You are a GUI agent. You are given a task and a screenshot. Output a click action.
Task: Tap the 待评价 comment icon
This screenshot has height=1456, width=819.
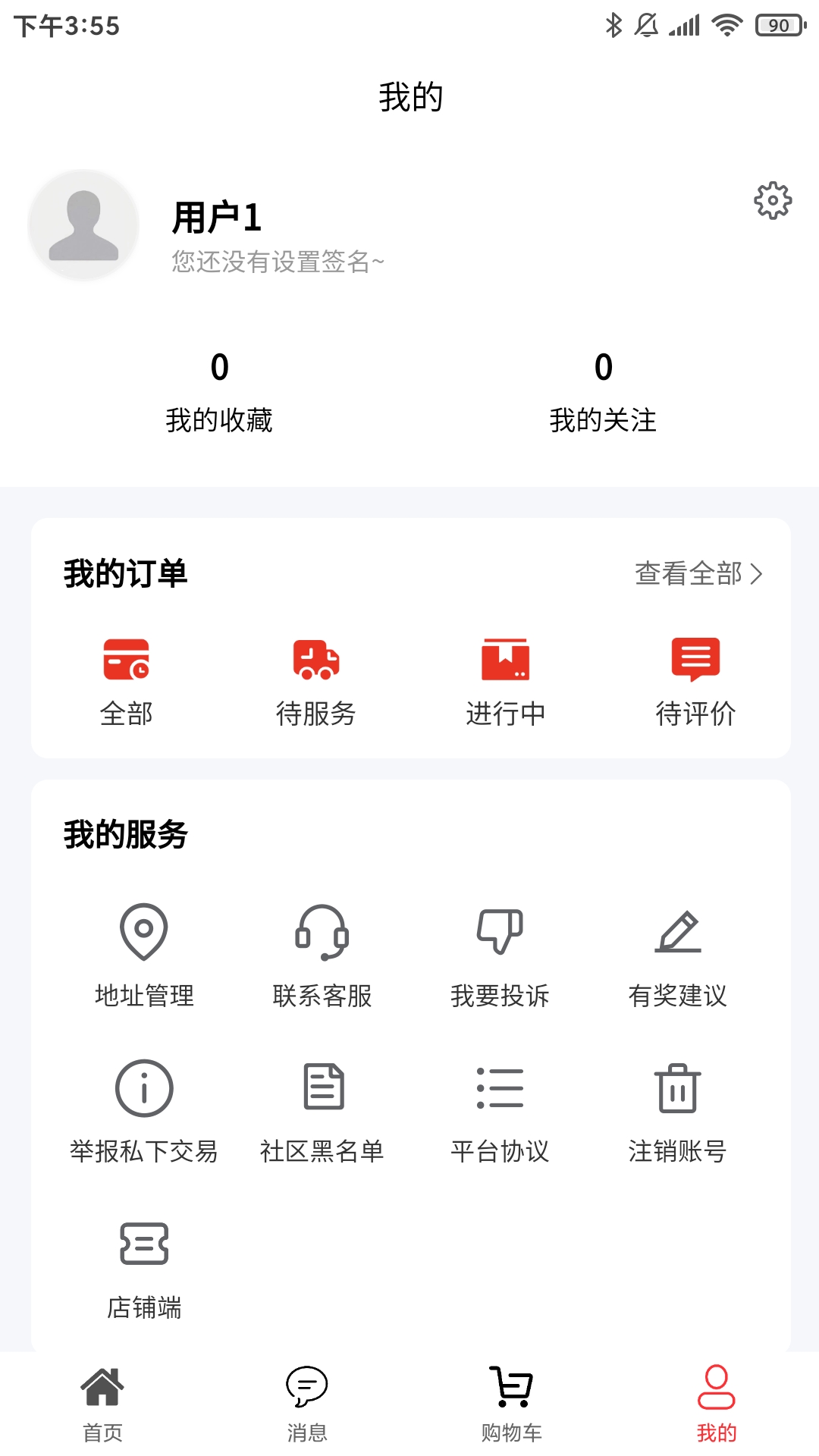pyautogui.click(x=694, y=660)
